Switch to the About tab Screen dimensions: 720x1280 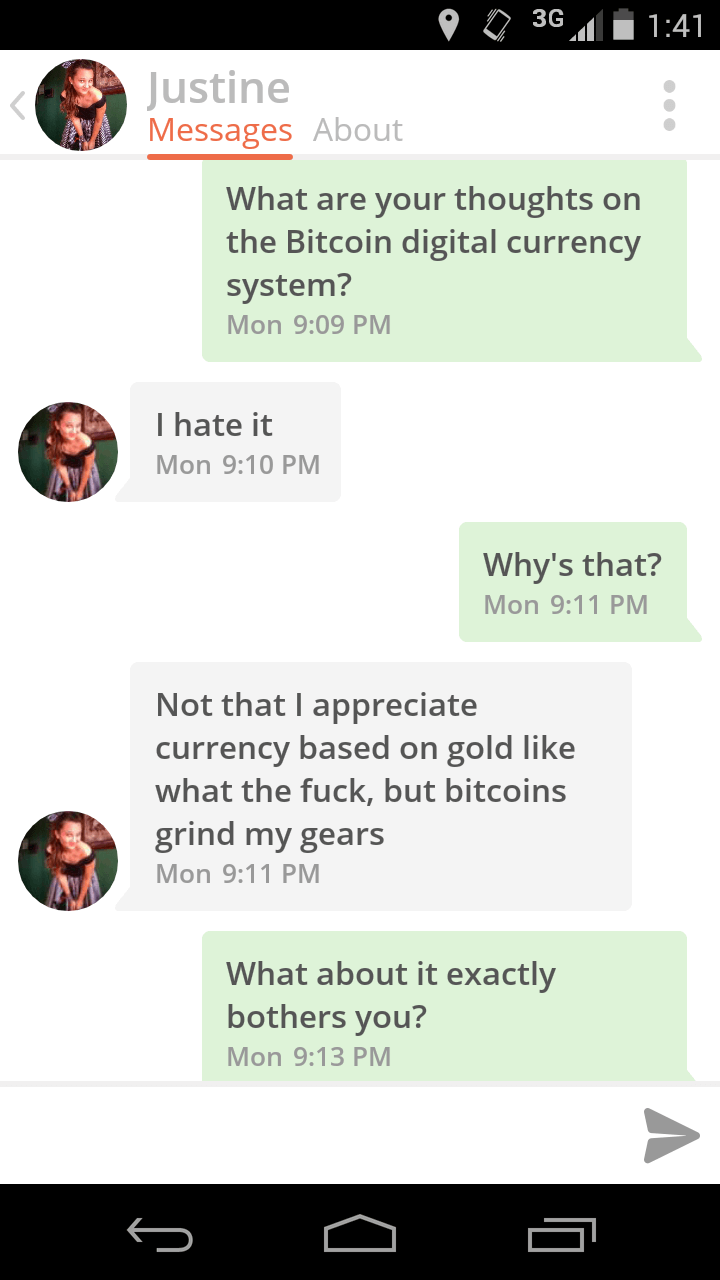click(357, 130)
